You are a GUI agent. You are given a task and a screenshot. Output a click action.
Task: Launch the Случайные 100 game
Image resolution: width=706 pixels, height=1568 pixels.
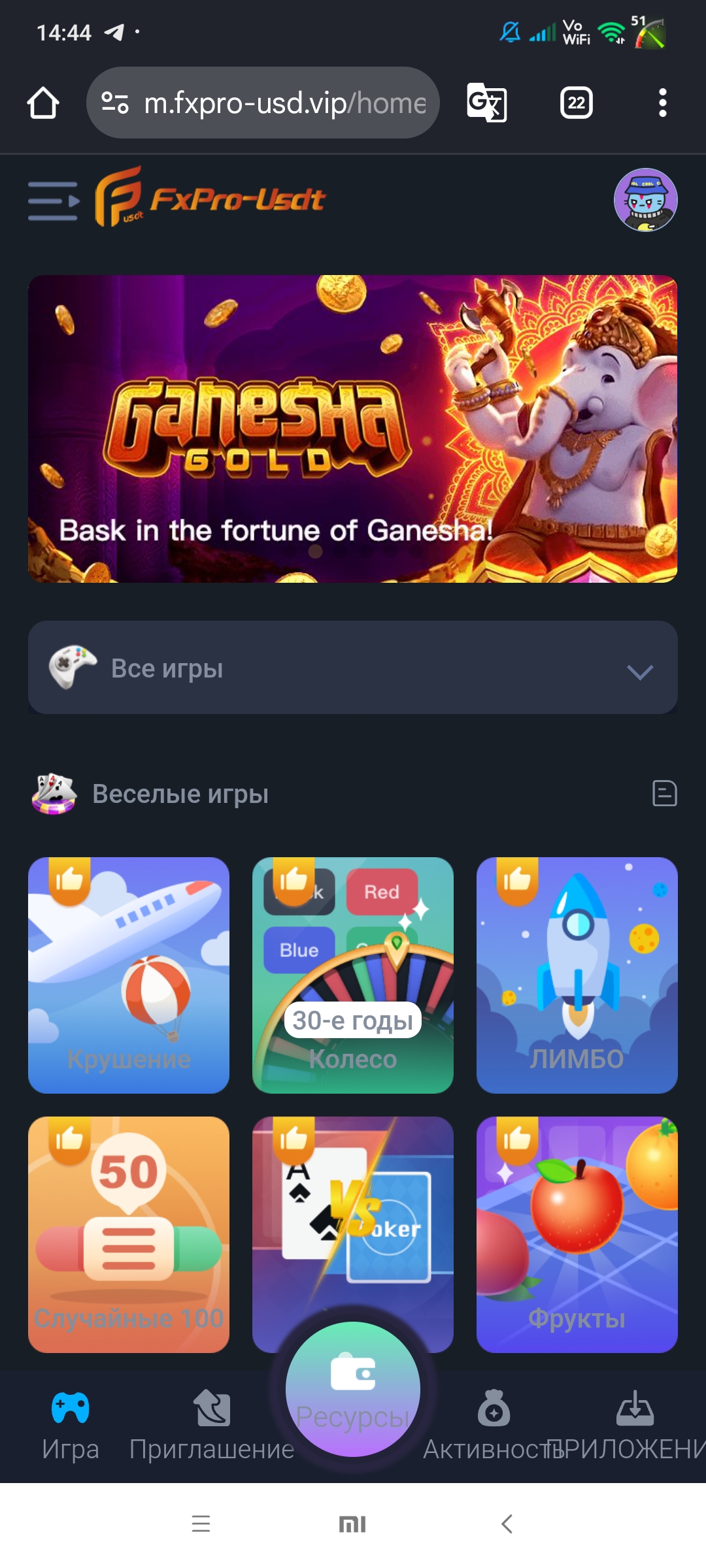tap(129, 1233)
